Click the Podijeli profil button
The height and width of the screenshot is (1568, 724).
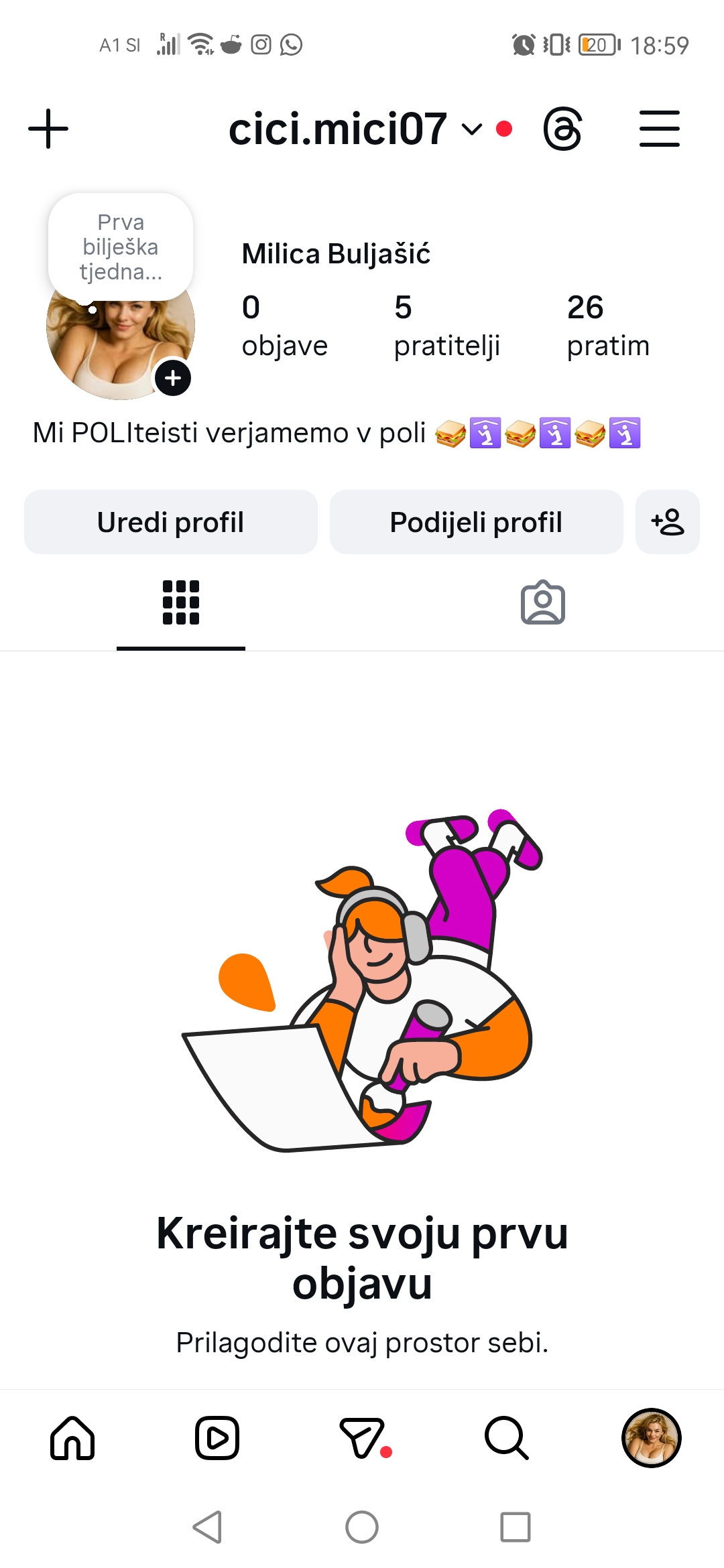tap(476, 522)
